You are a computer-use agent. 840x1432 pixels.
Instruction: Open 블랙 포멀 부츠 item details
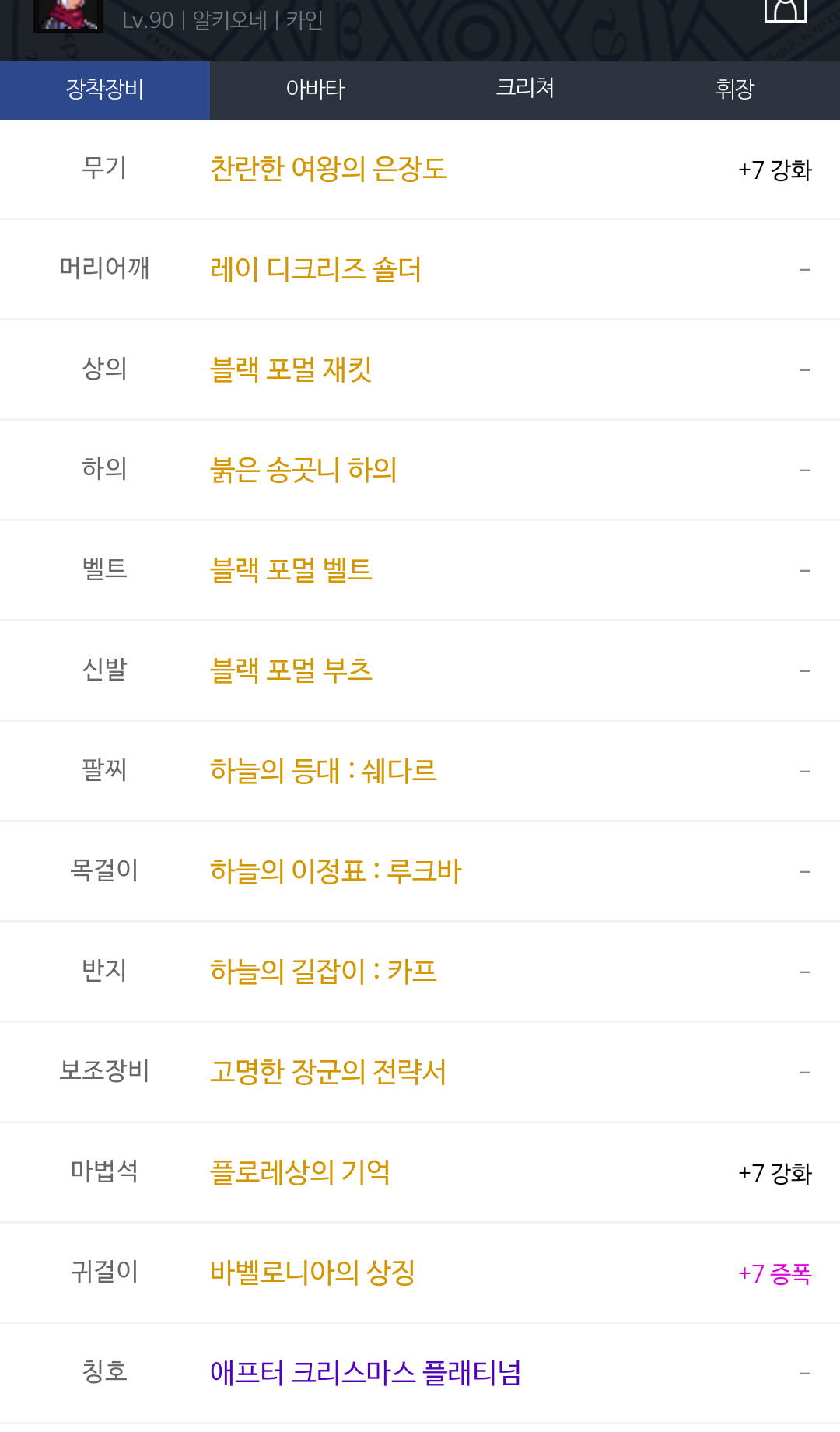(x=291, y=670)
